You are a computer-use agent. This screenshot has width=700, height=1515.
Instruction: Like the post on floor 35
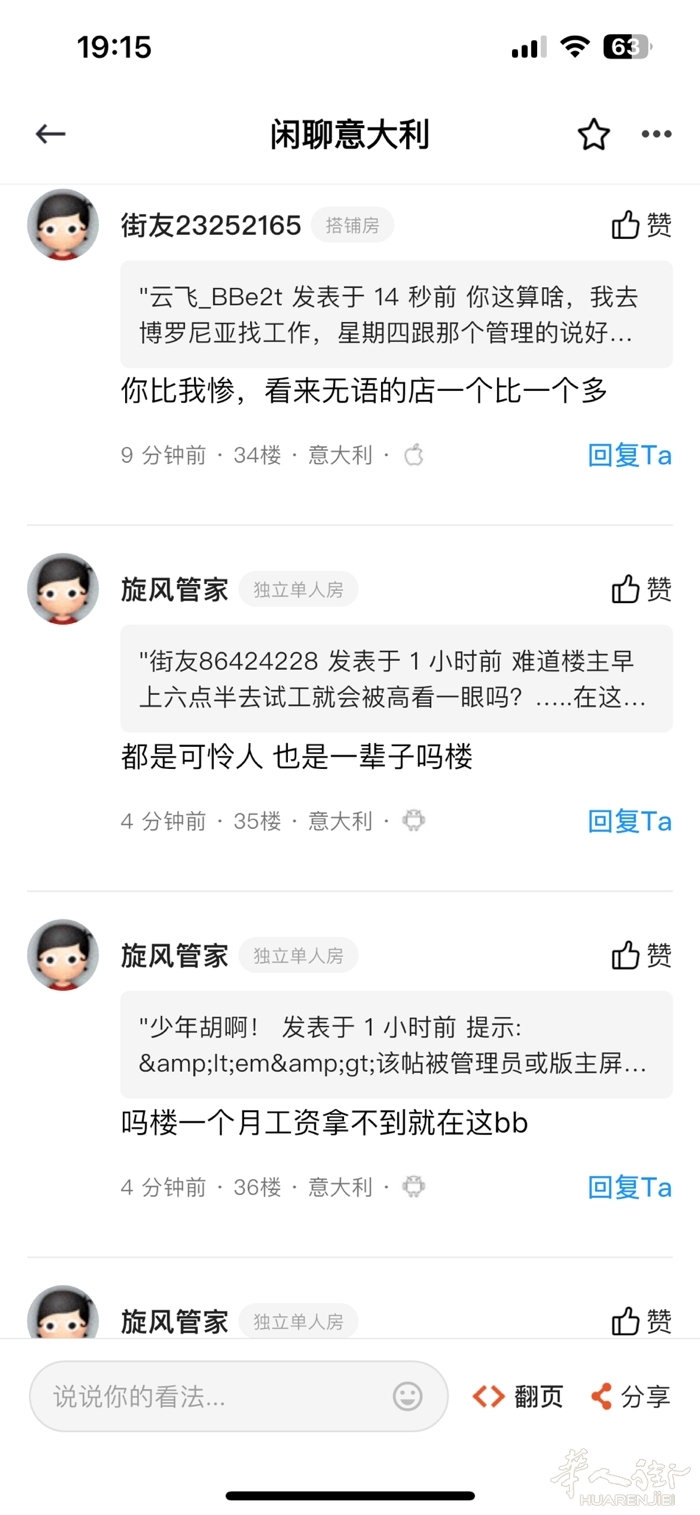(x=641, y=589)
